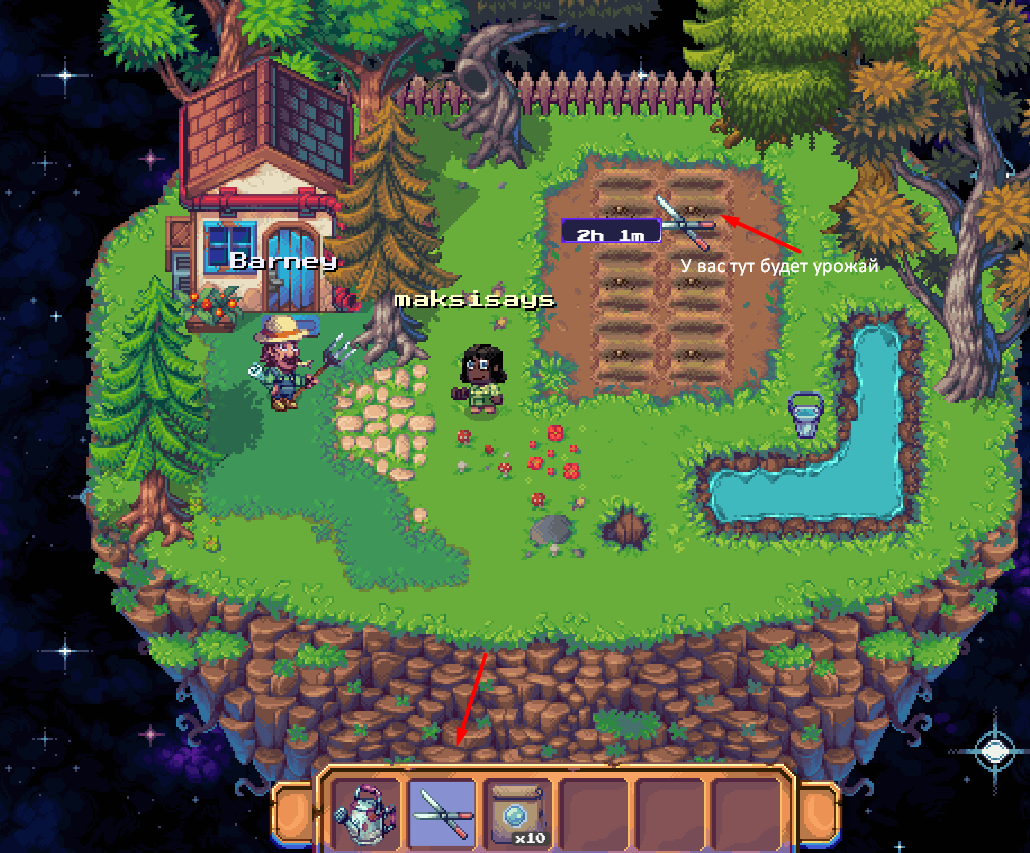Tap the eye icon on the starry background
The image size is (1030, 853).
click(993, 749)
